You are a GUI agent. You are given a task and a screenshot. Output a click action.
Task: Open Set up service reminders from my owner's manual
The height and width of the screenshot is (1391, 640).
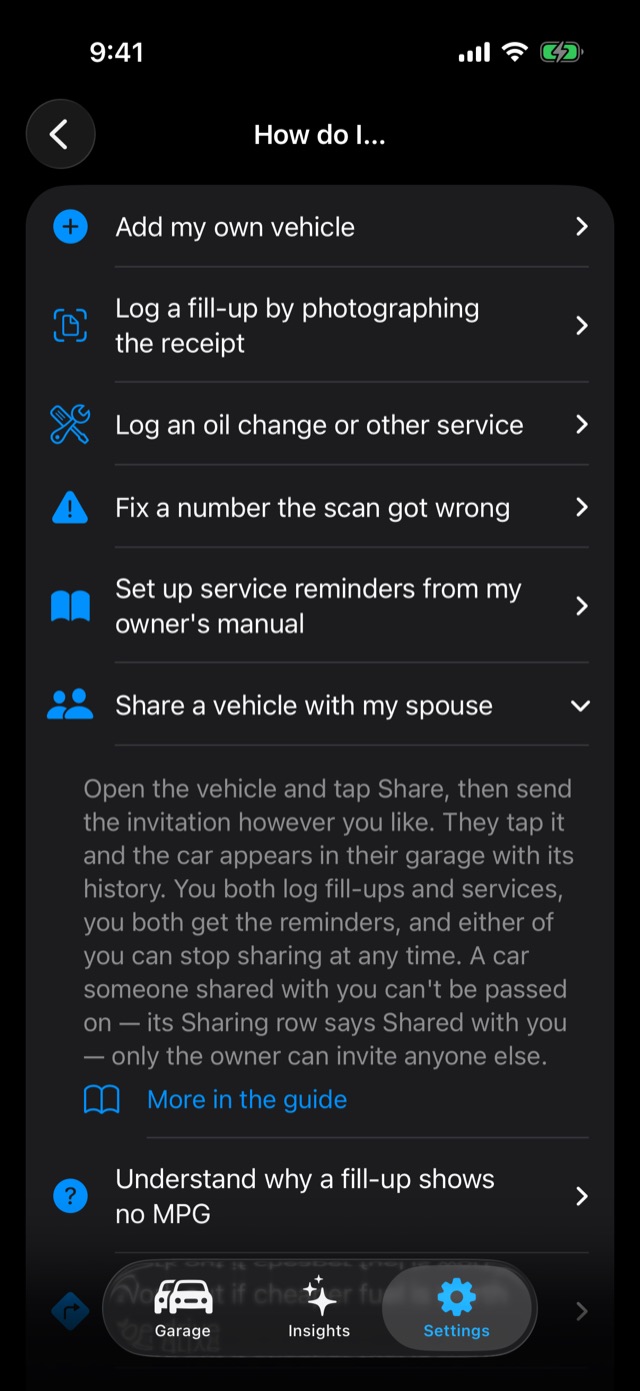[320, 605]
